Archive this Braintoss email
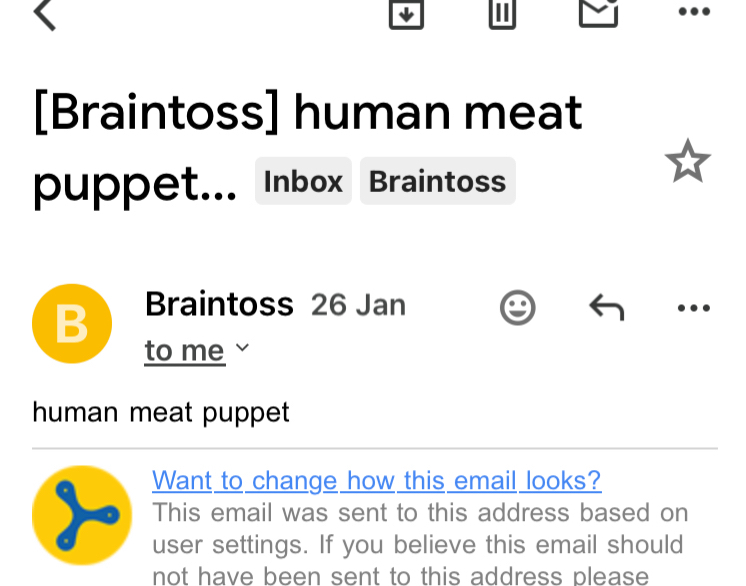The image size is (746, 586). click(x=406, y=13)
